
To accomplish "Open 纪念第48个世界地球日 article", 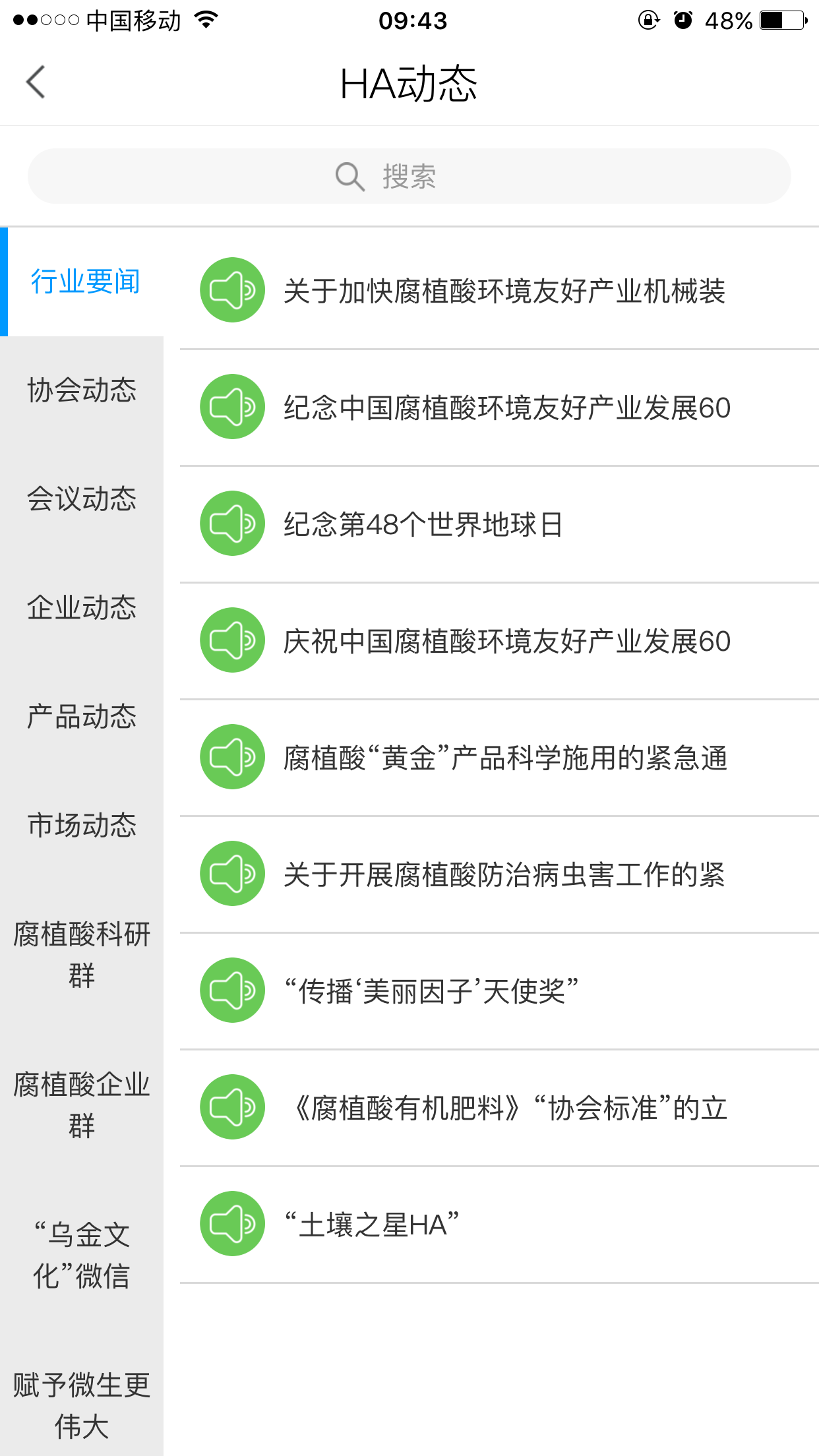I will click(x=423, y=525).
